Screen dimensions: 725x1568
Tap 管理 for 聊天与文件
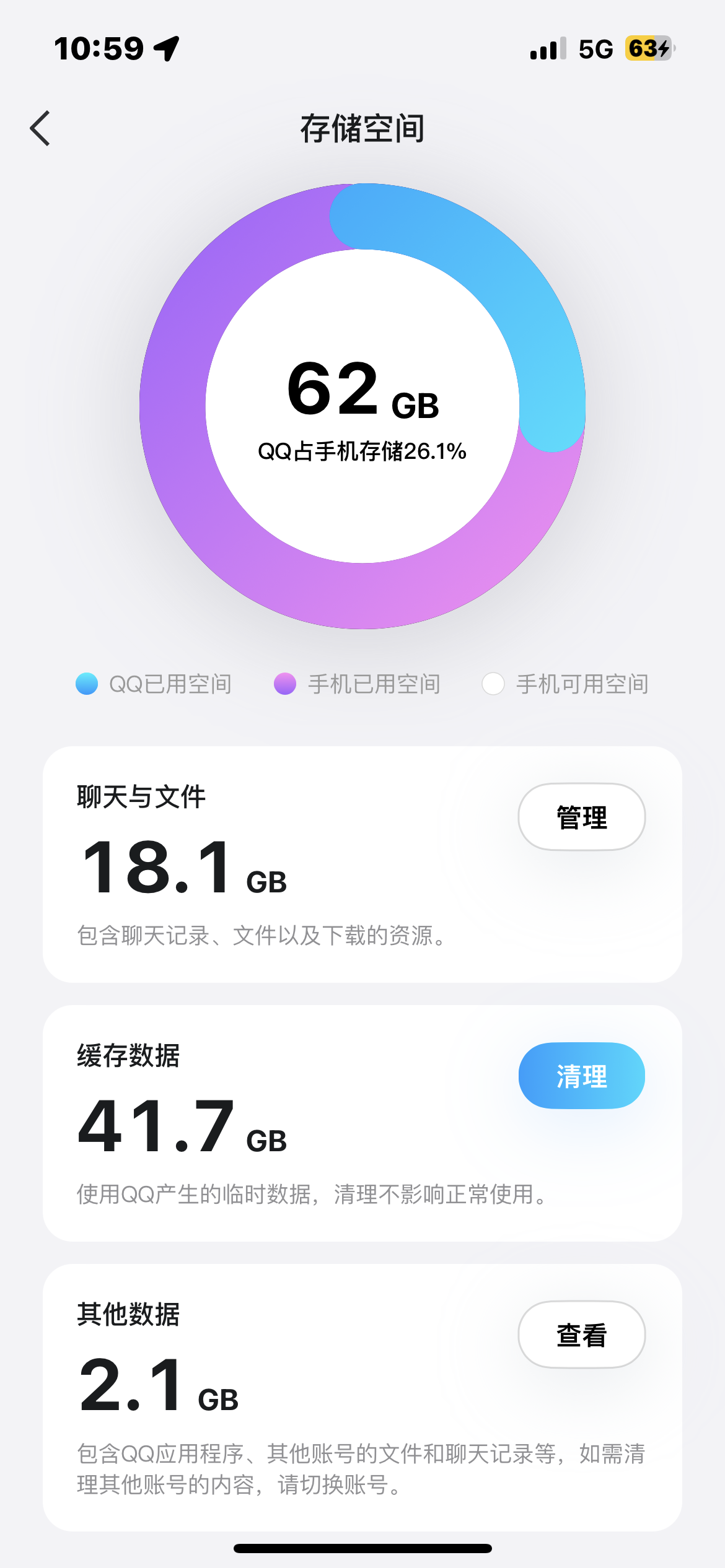581,817
